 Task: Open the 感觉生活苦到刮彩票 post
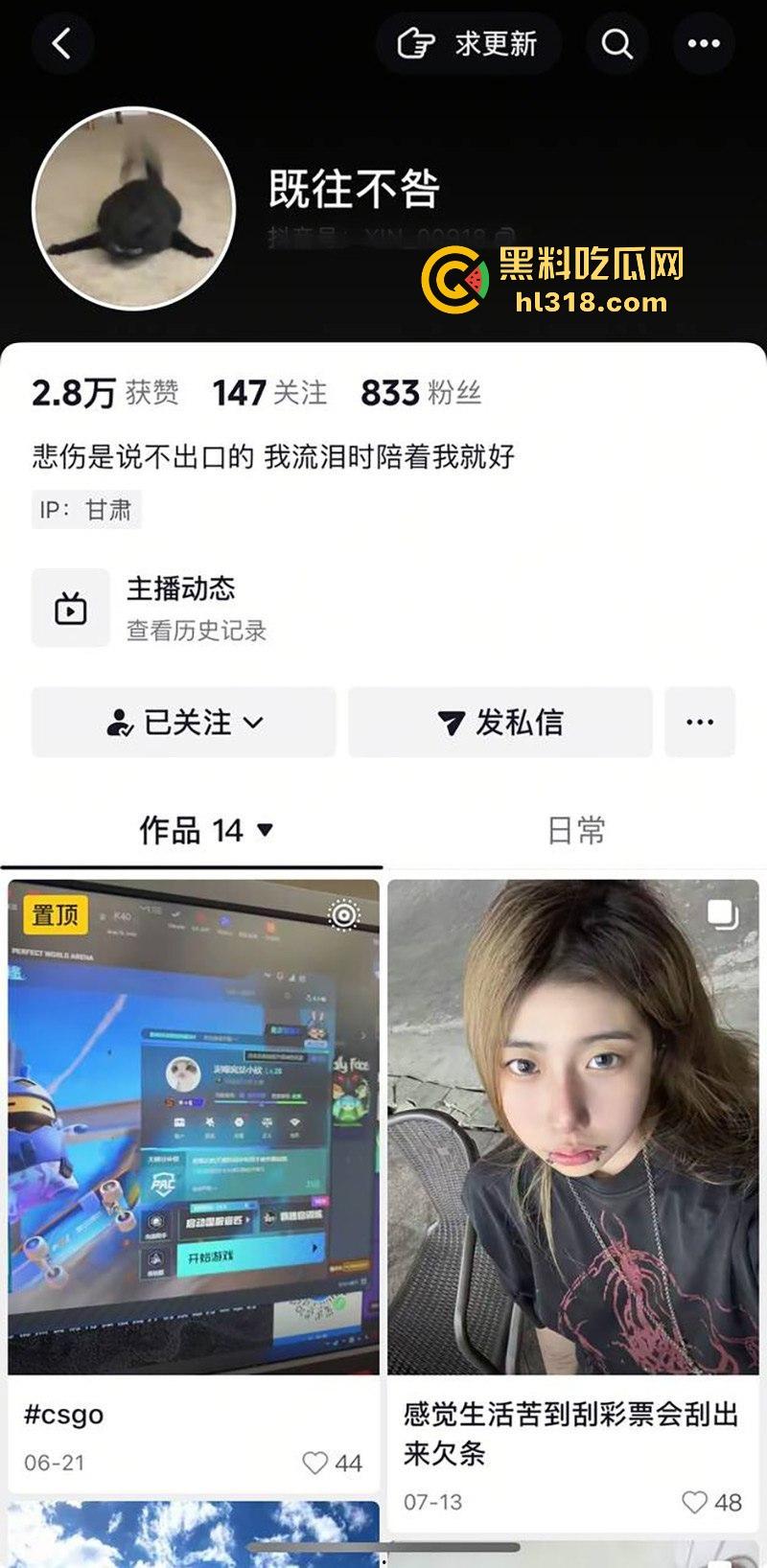point(573,1127)
